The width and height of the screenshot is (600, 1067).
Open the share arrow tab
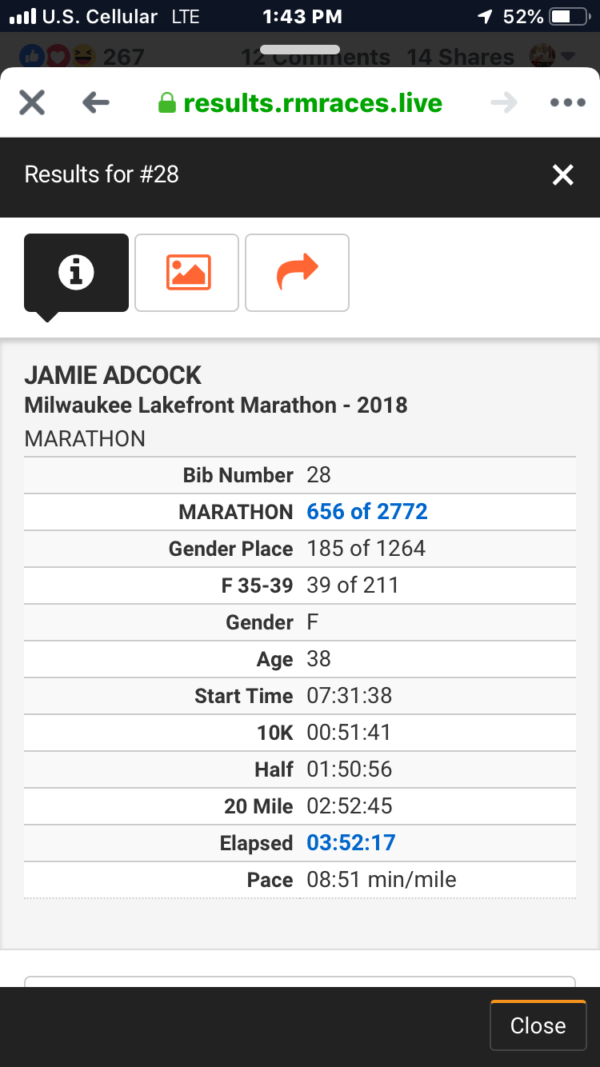click(297, 273)
